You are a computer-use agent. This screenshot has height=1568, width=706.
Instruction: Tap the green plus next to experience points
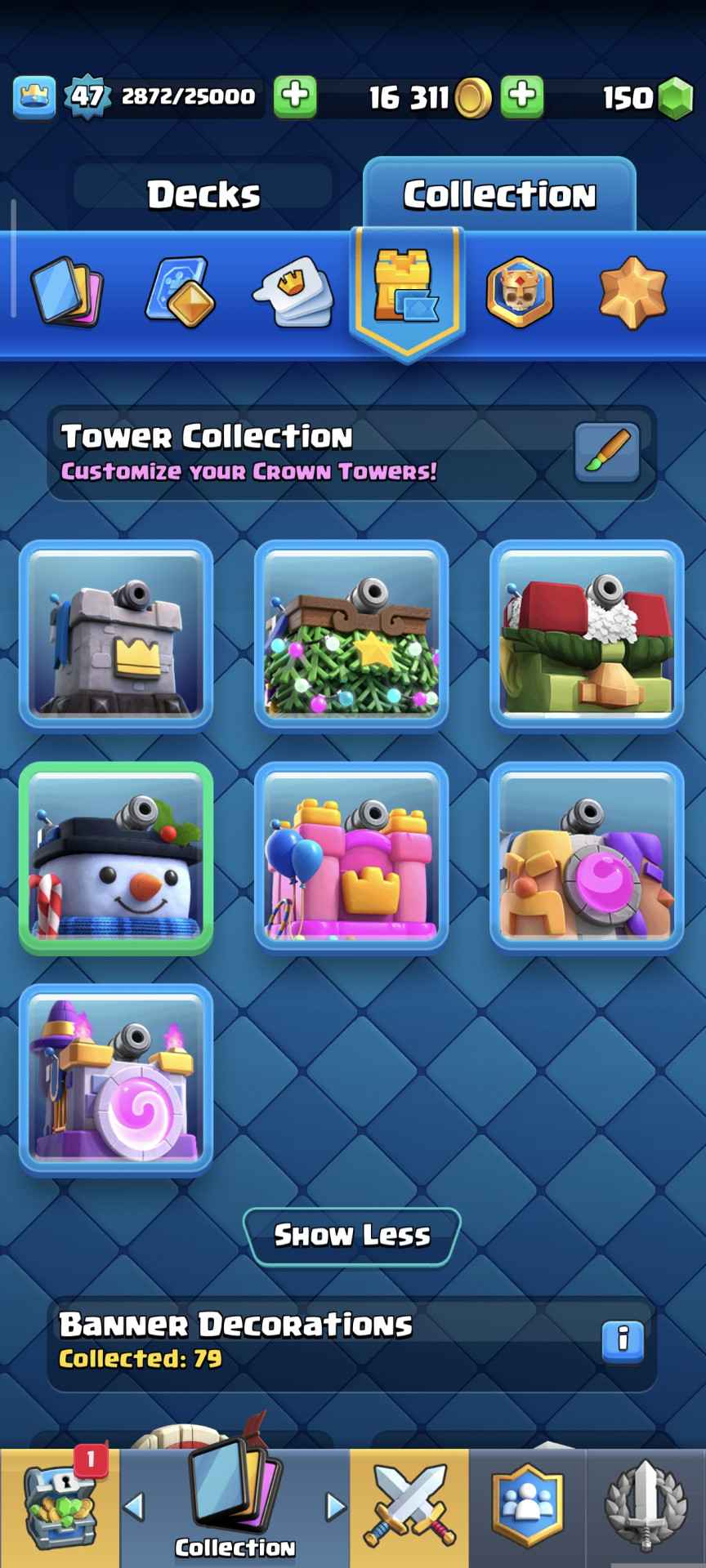295,96
